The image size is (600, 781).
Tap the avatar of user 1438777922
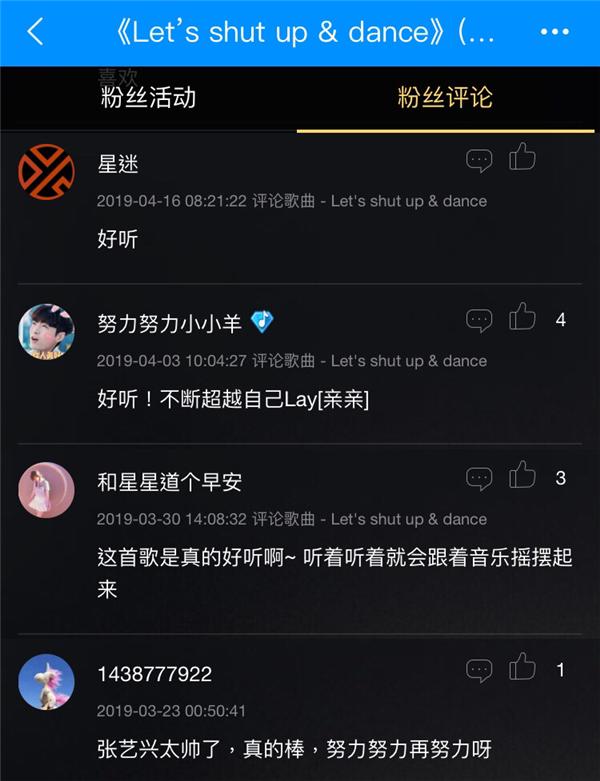[x=46, y=682]
